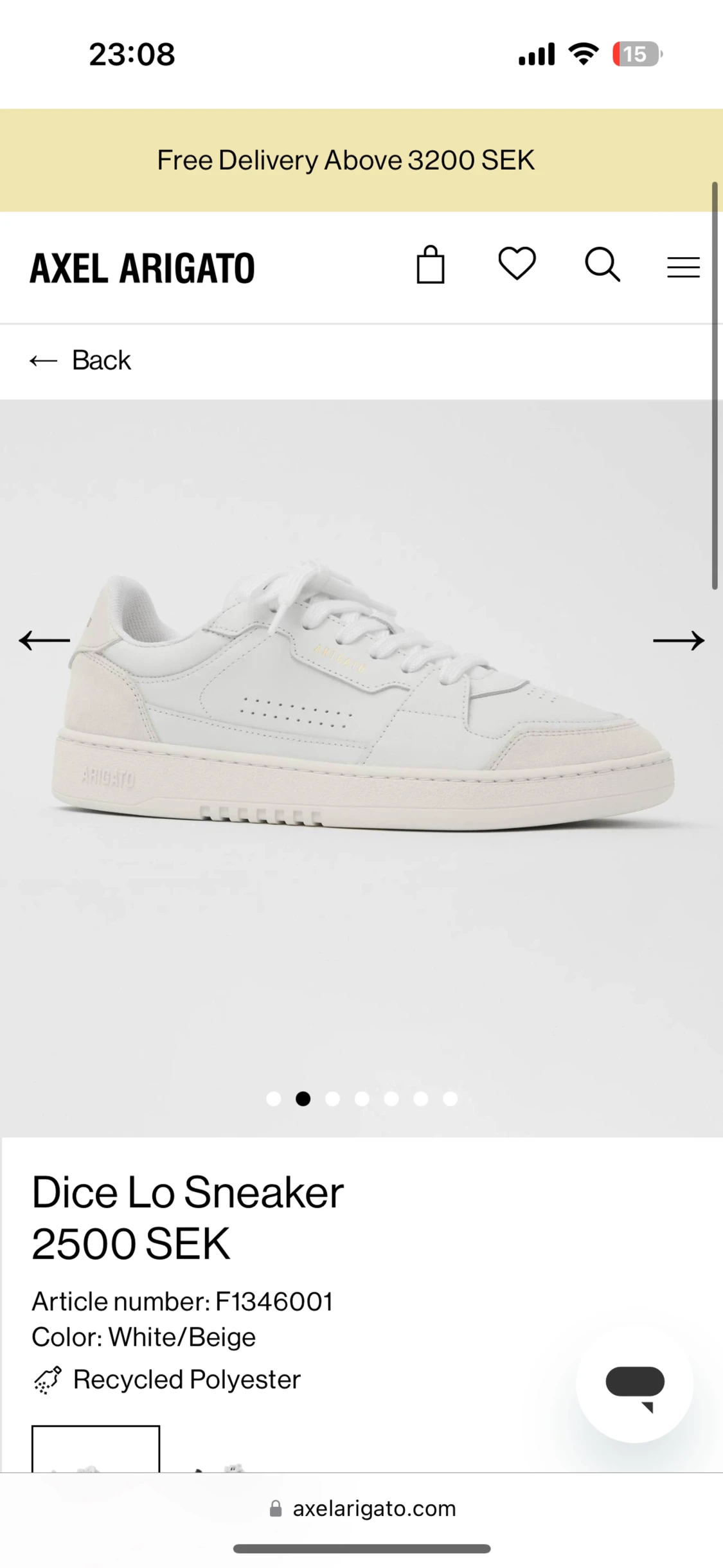Tap the axelarigato.com address bar
The width and height of the screenshot is (723, 1568).
point(362,1508)
